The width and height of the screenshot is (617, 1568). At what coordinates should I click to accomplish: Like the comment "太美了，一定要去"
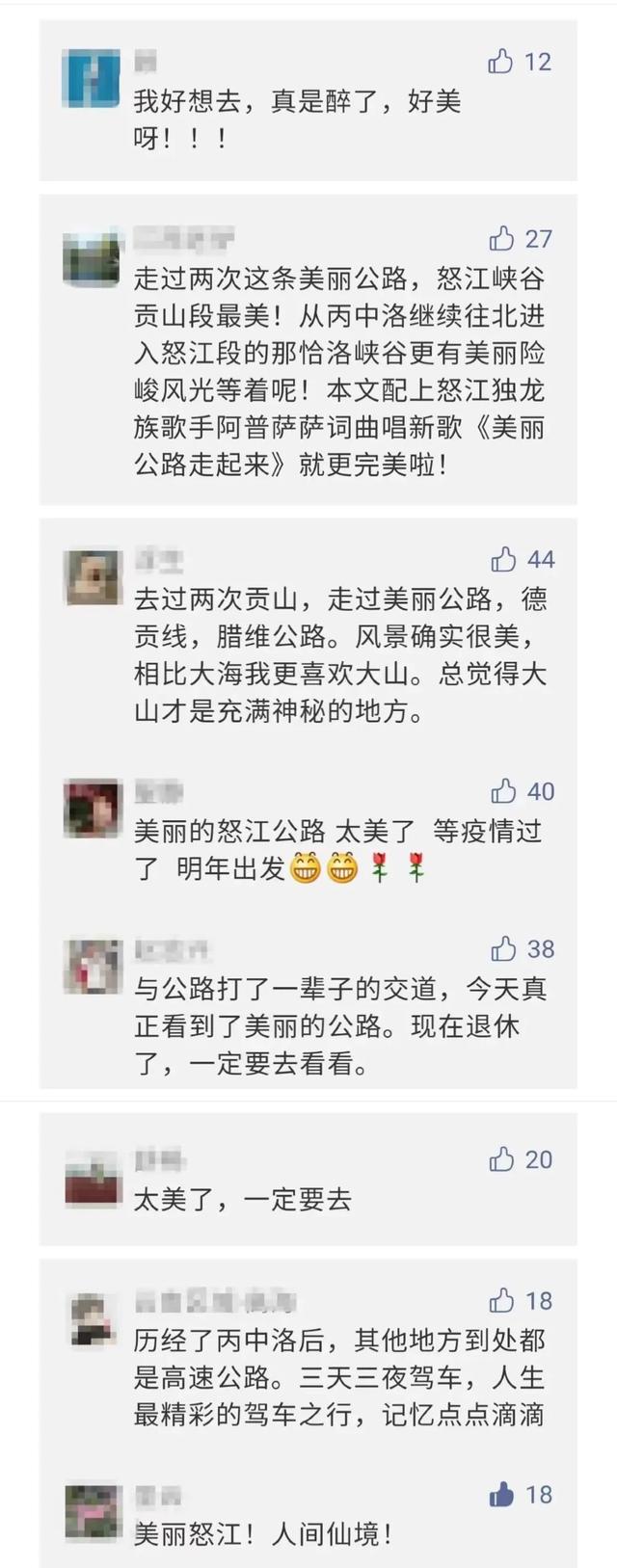(501, 1159)
